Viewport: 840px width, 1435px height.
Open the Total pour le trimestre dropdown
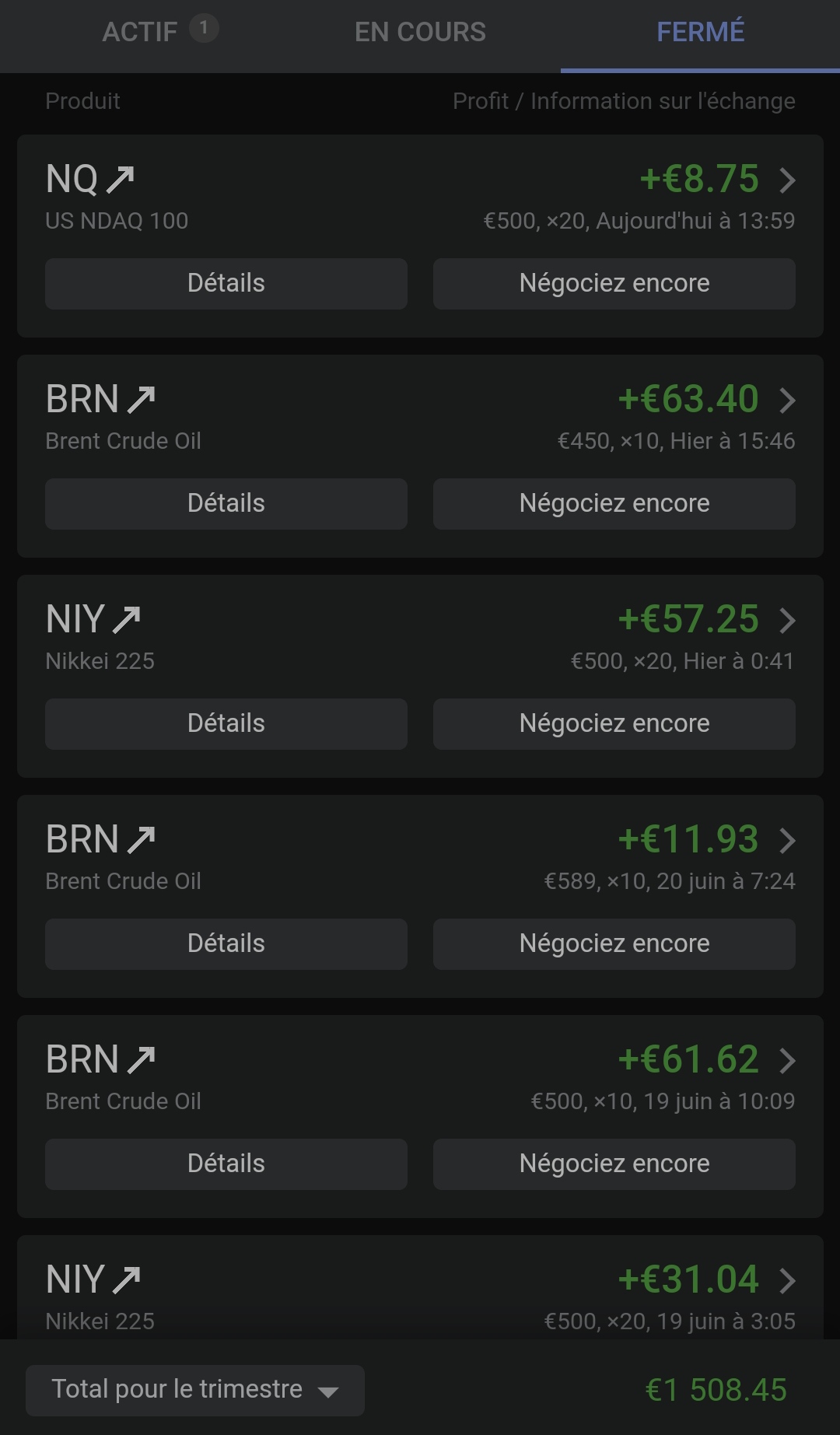(x=194, y=1391)
